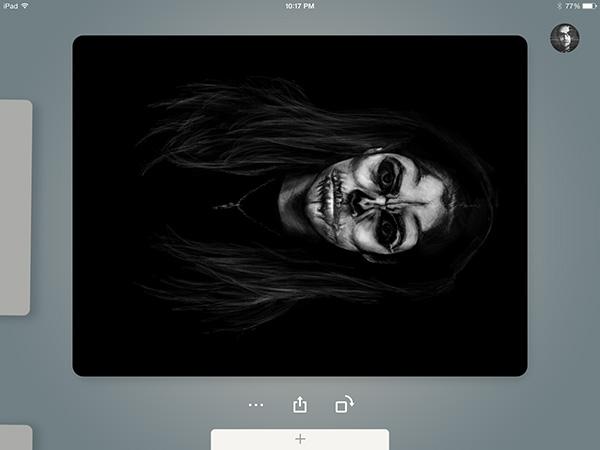Open the profile avatar
Image resolution: width=600 pixels, height=450 pixels.
(x=564, y=38)
